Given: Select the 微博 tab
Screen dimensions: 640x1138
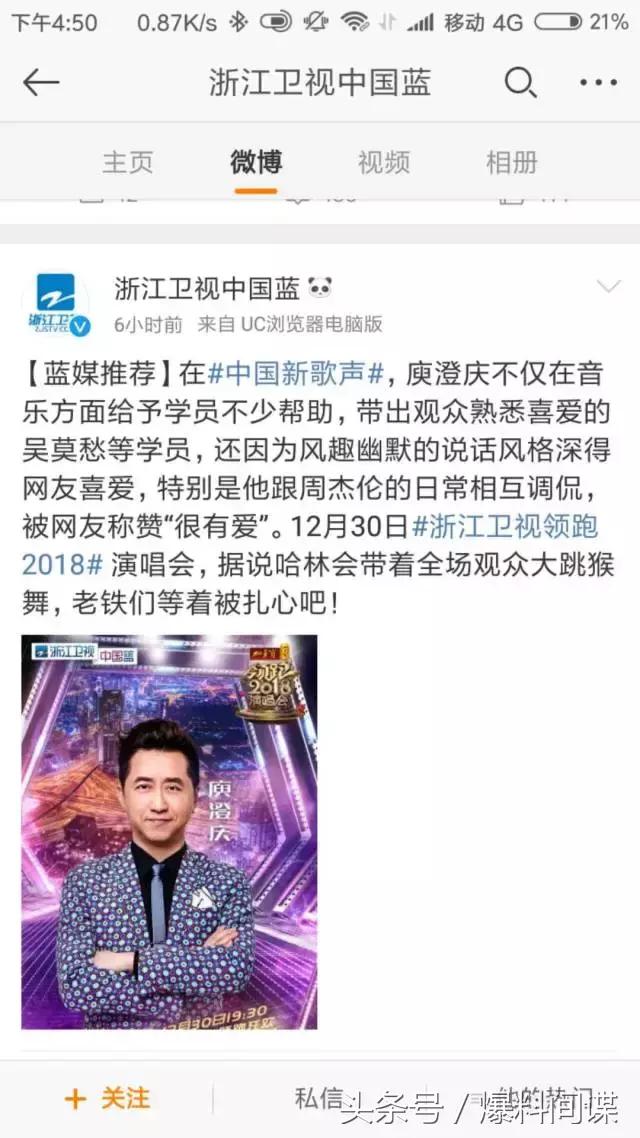Looking at the screenshot, I should 256,162.
